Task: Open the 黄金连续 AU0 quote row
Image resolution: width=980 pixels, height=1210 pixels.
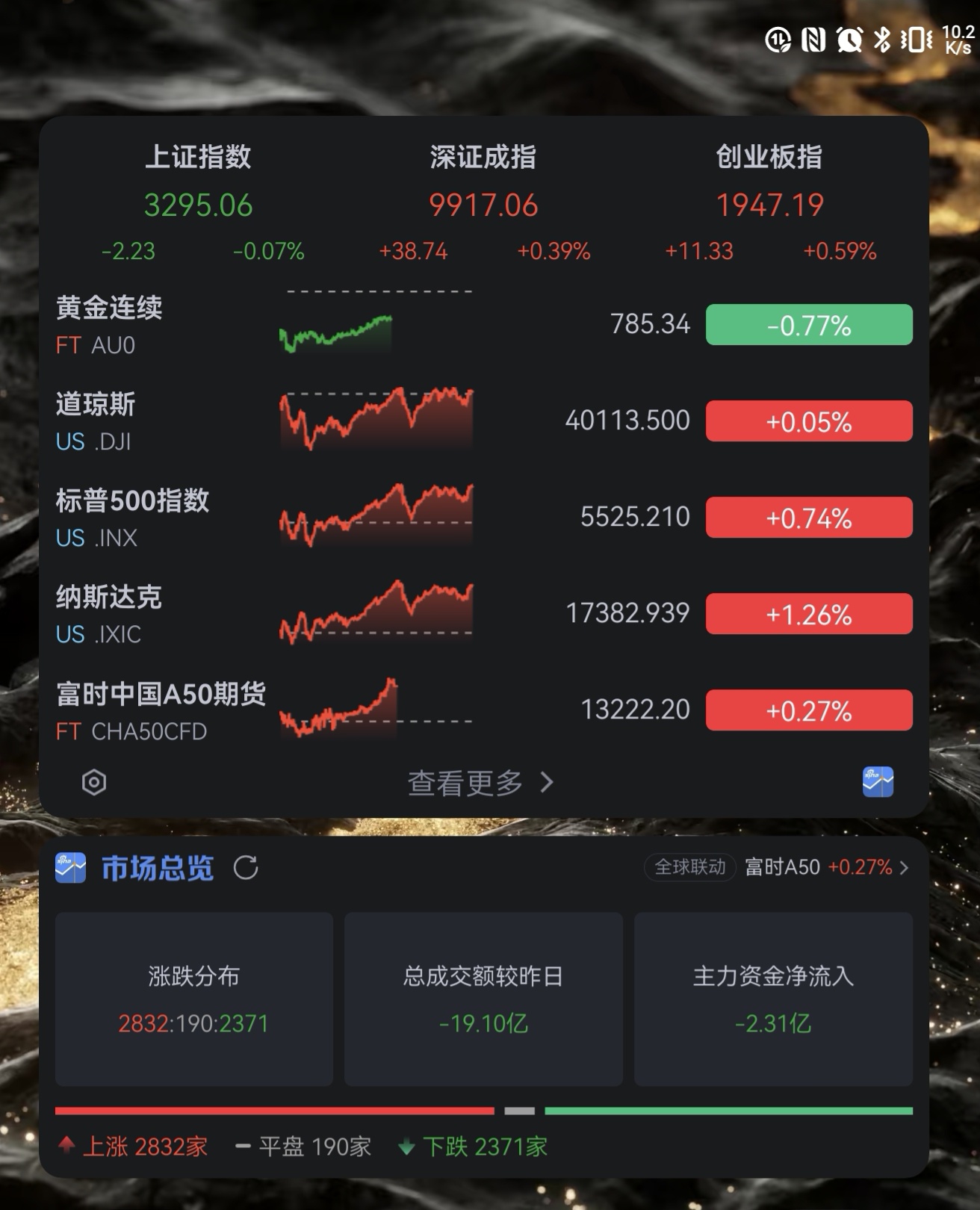Action: [x=373, y=326]
